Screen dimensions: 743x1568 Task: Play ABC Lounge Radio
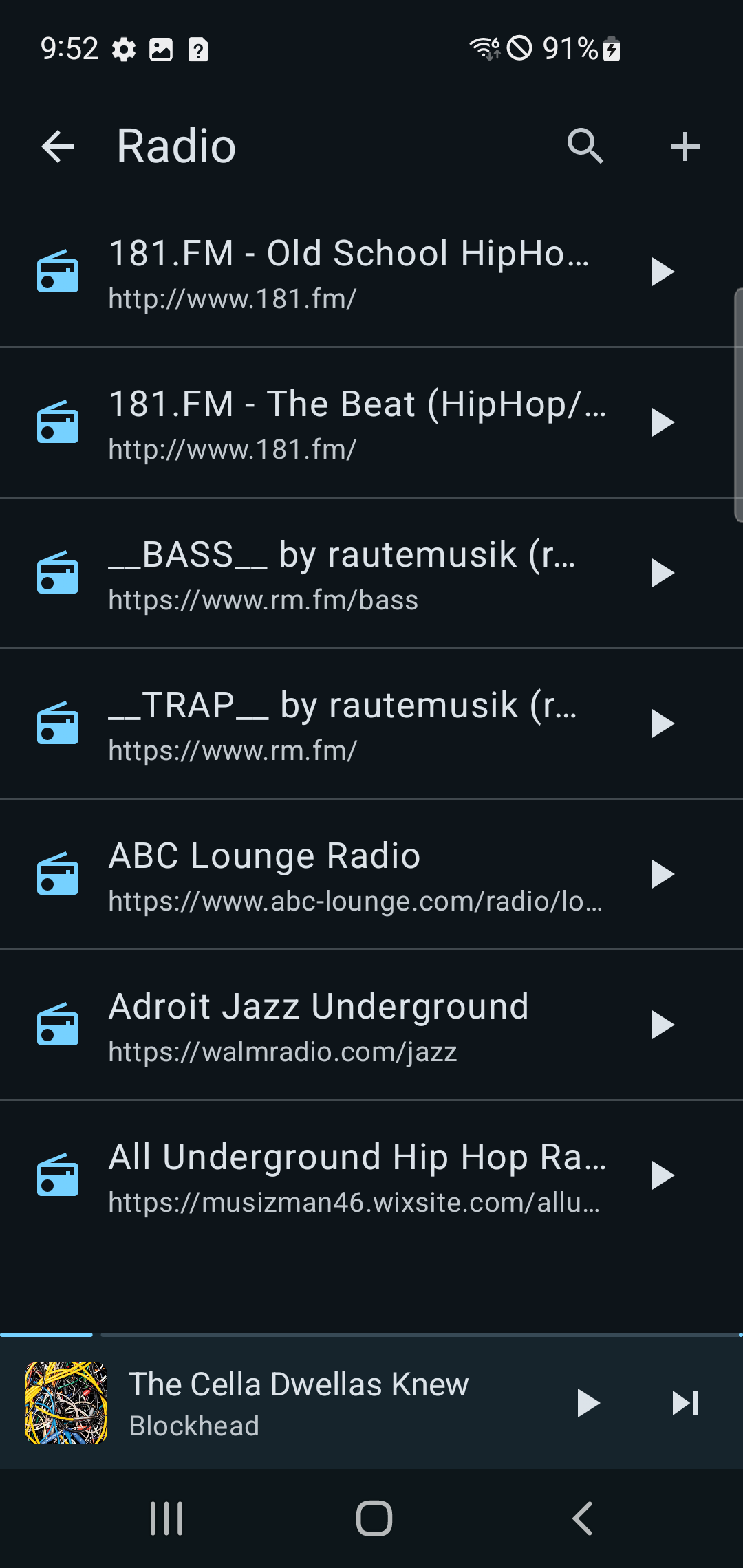coord(663,874)
